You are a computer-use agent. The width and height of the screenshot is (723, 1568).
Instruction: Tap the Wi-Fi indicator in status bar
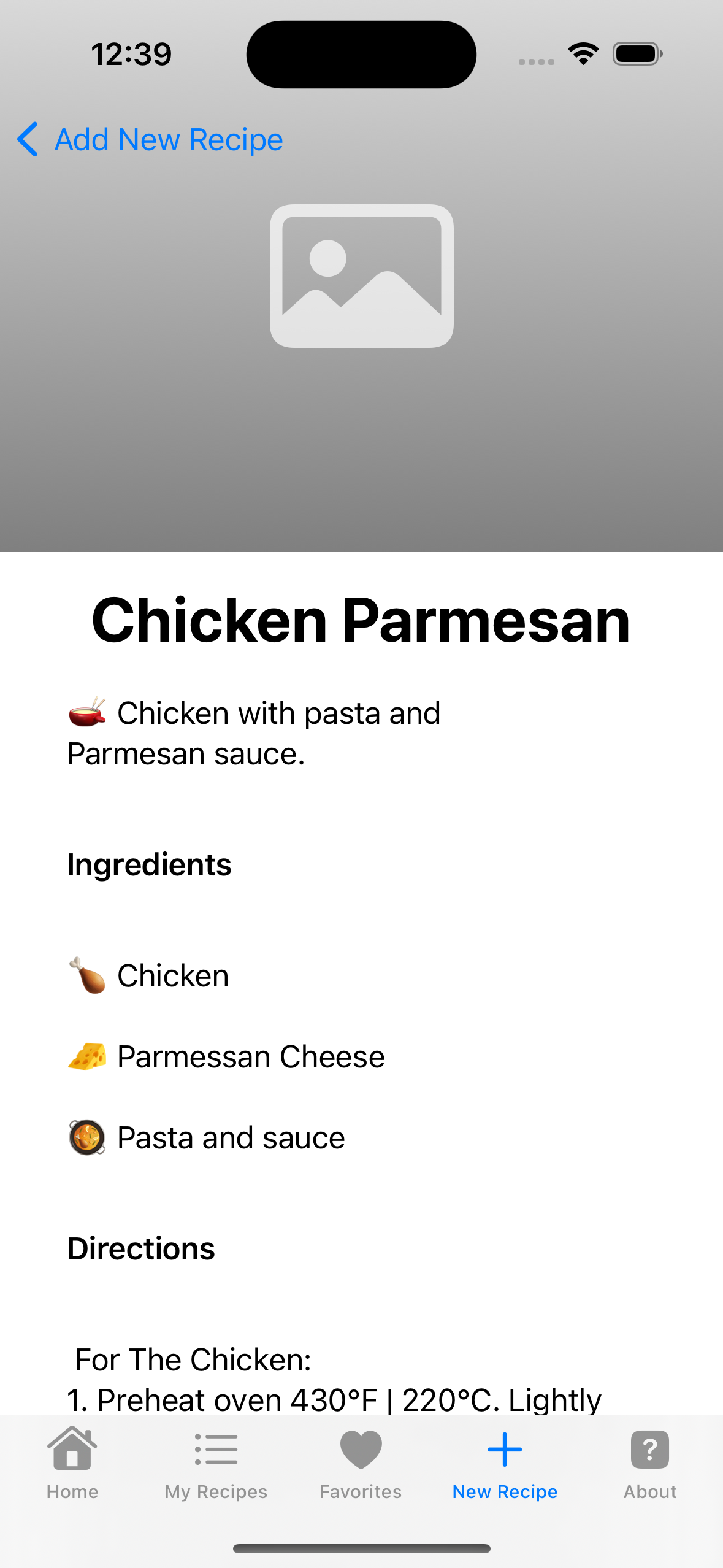coord(582,53)
